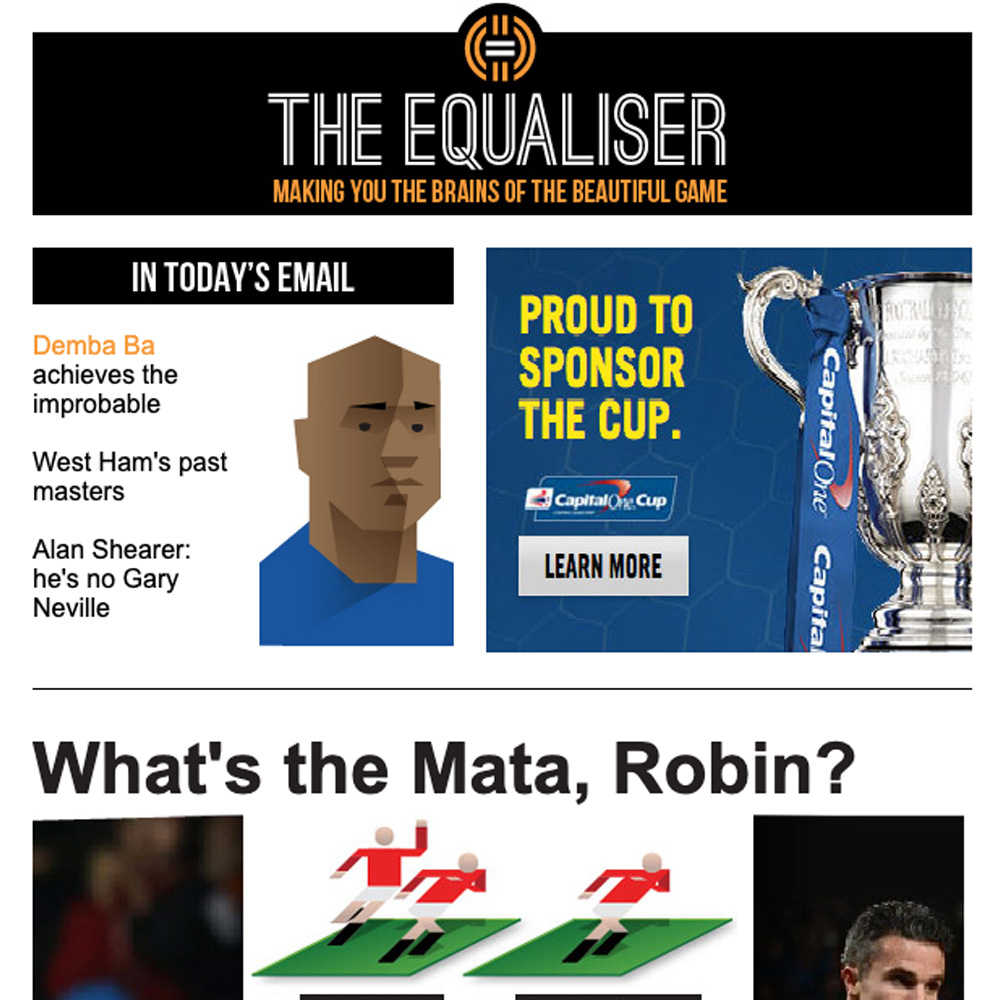This screenshot has width=1000, height=1000.
Task: Open the orange Demba Ba link
Action: point(94,346)
